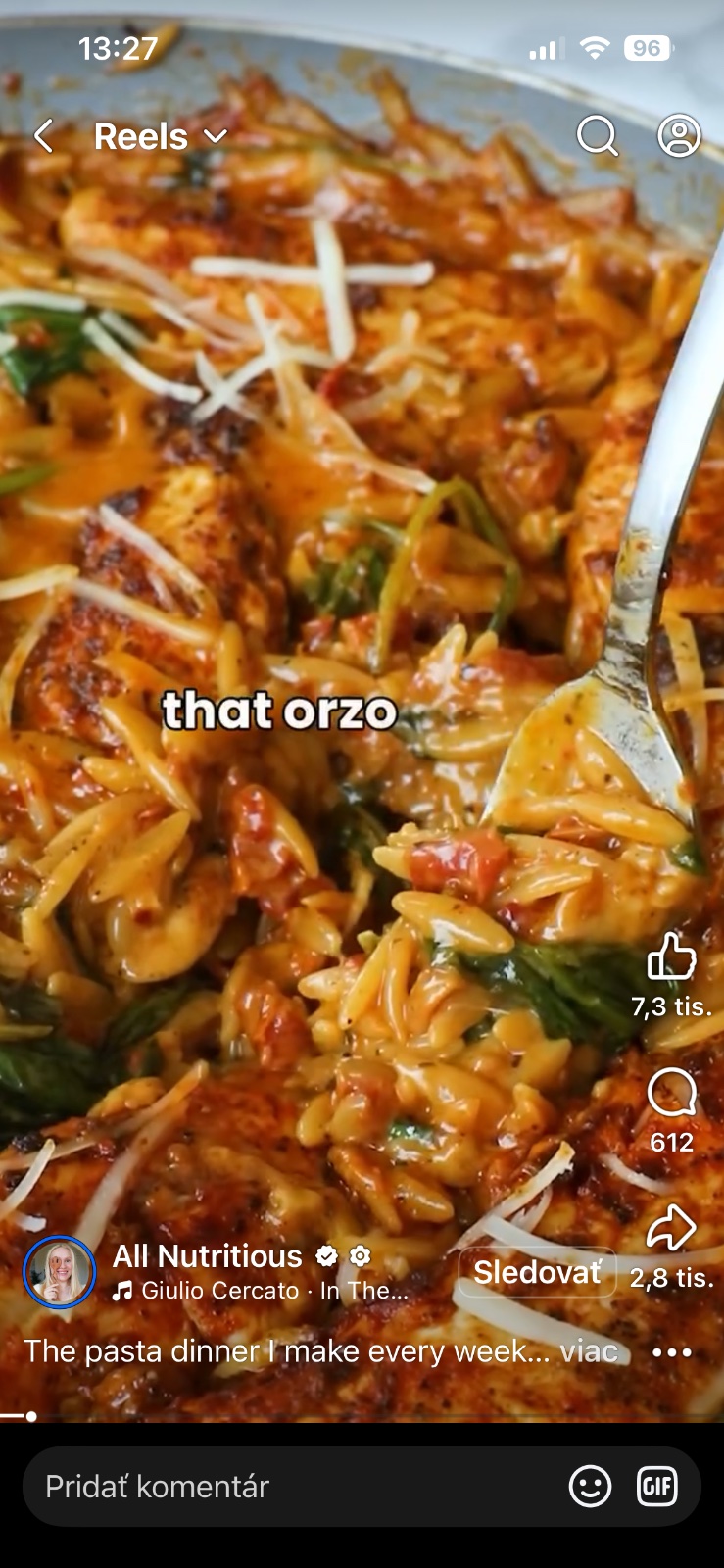This screenshot has width=724, height=1568.
Task: Open All Nutritious profile picture
Action: click(60, 1272)
